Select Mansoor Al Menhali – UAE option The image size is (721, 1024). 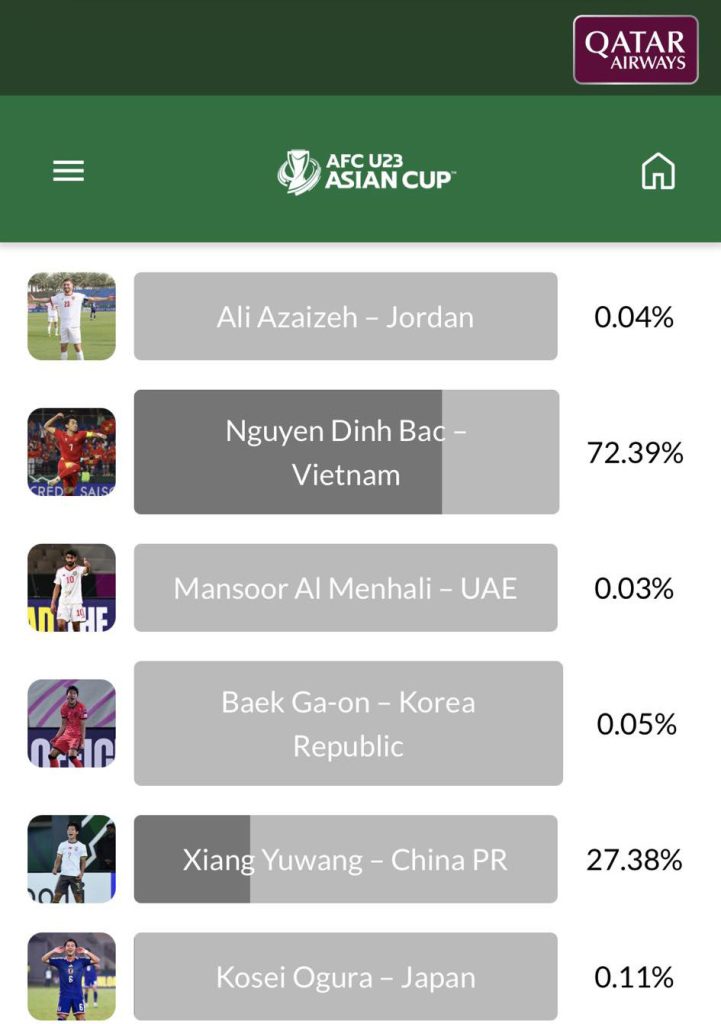click(x=345, y=588)
